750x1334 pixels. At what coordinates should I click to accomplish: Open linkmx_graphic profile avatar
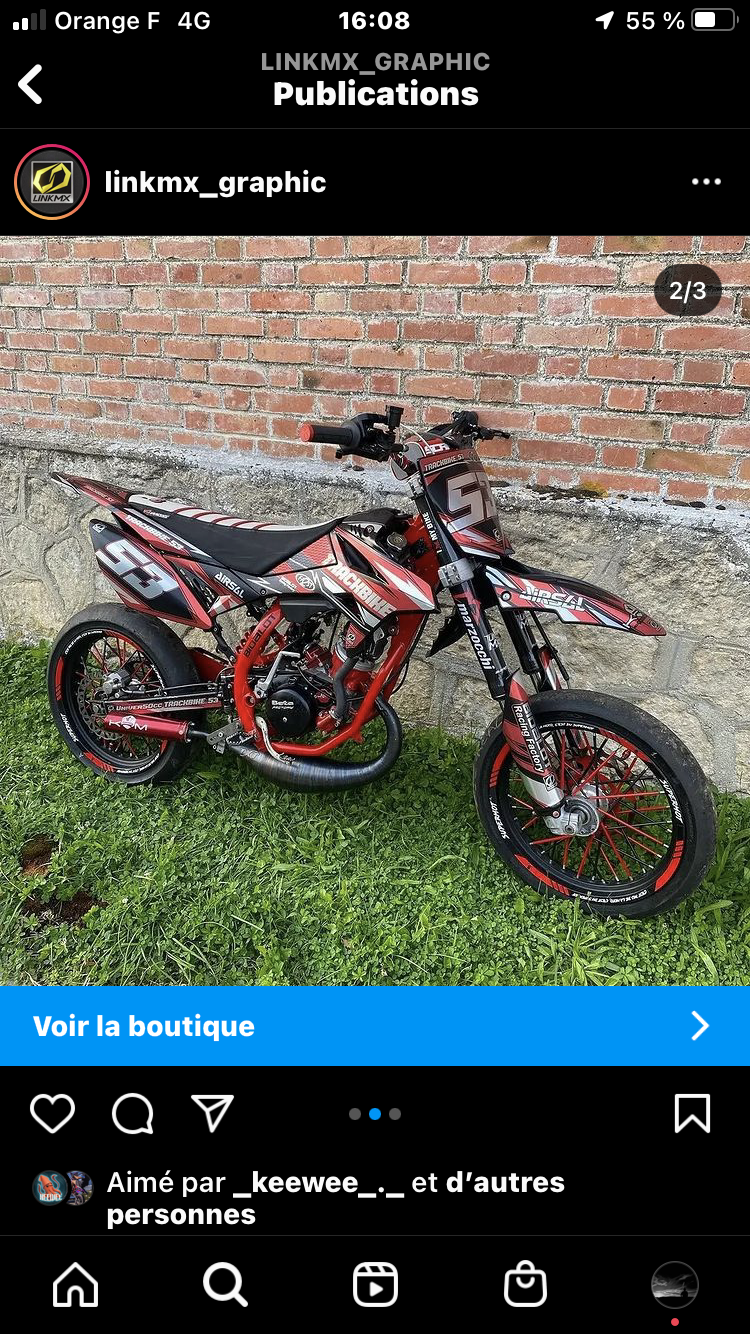coord(52,182)
